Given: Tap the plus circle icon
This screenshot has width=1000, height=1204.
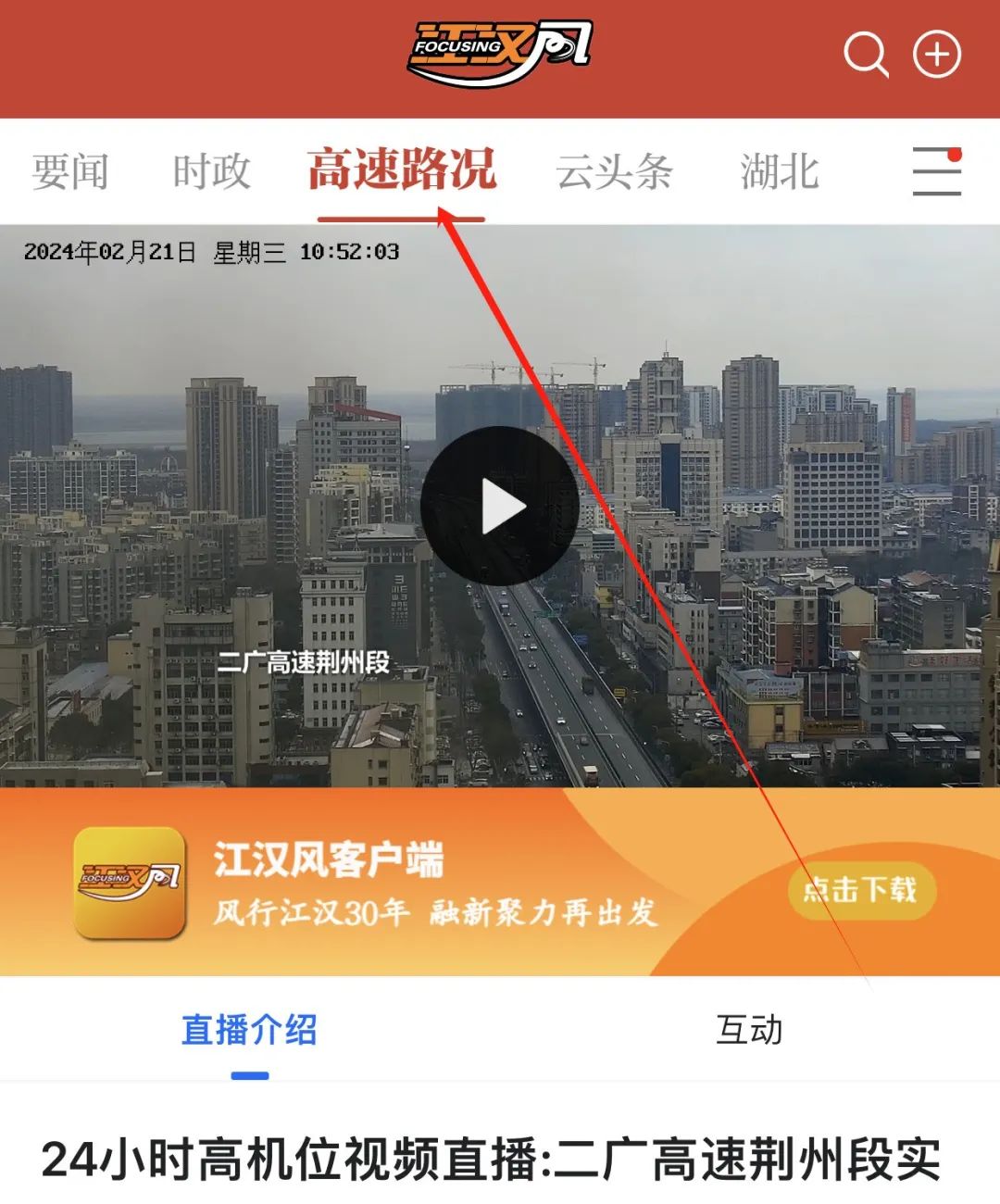Looking at the screenshot, I should pyautogui.click(x=937, y=54).
